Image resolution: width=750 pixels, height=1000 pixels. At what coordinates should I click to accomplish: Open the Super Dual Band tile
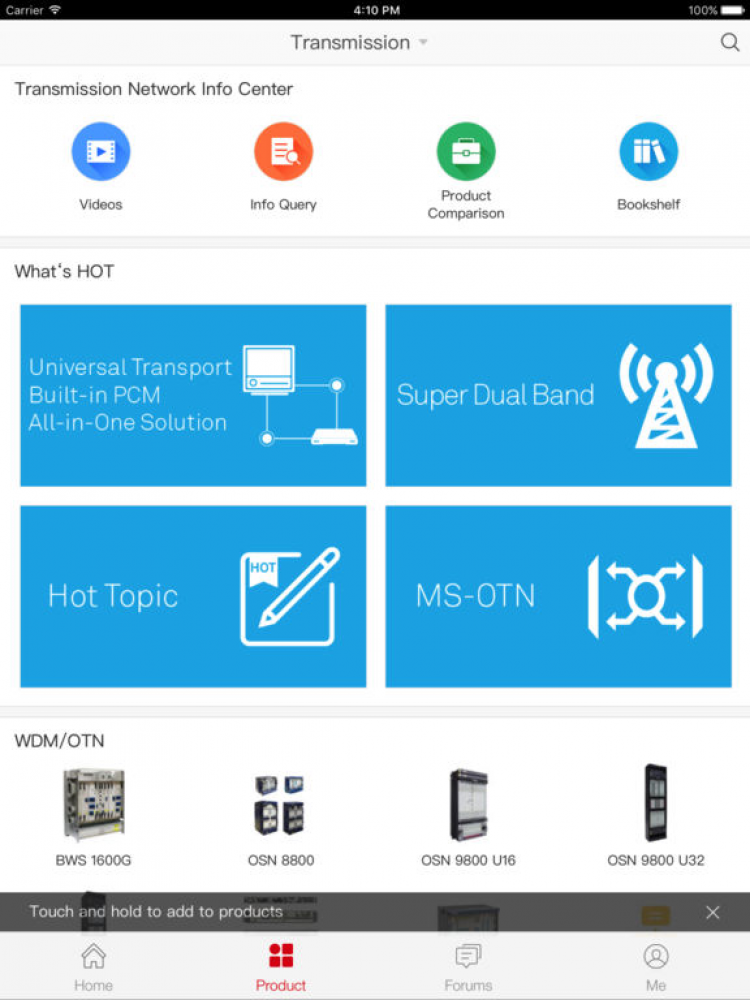pyautogui.click(x=558, y=395)
